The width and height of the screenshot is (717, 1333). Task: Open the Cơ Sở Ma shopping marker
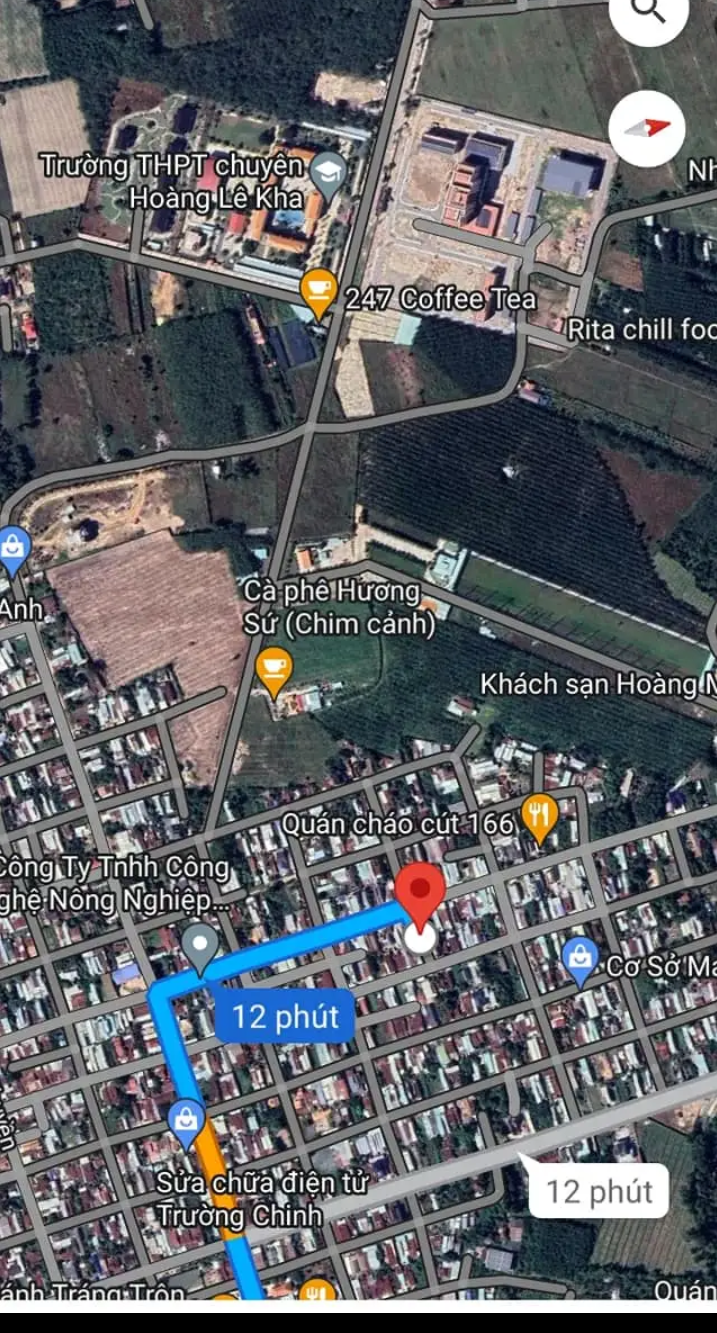pyautogui.click(x=580, y=962)
